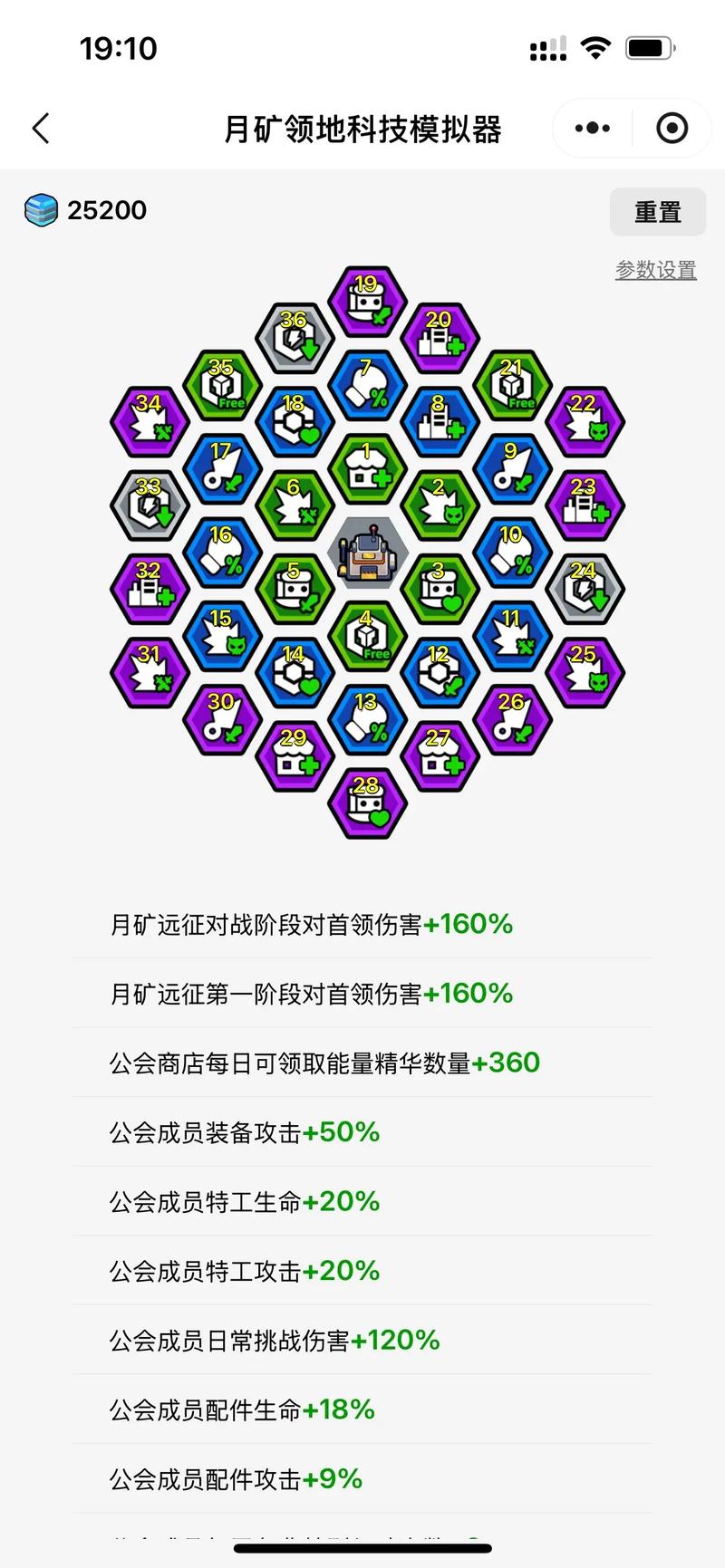725x1568 pixels.
Task: Go back using the arrow
Action: [x=42, y=129]
